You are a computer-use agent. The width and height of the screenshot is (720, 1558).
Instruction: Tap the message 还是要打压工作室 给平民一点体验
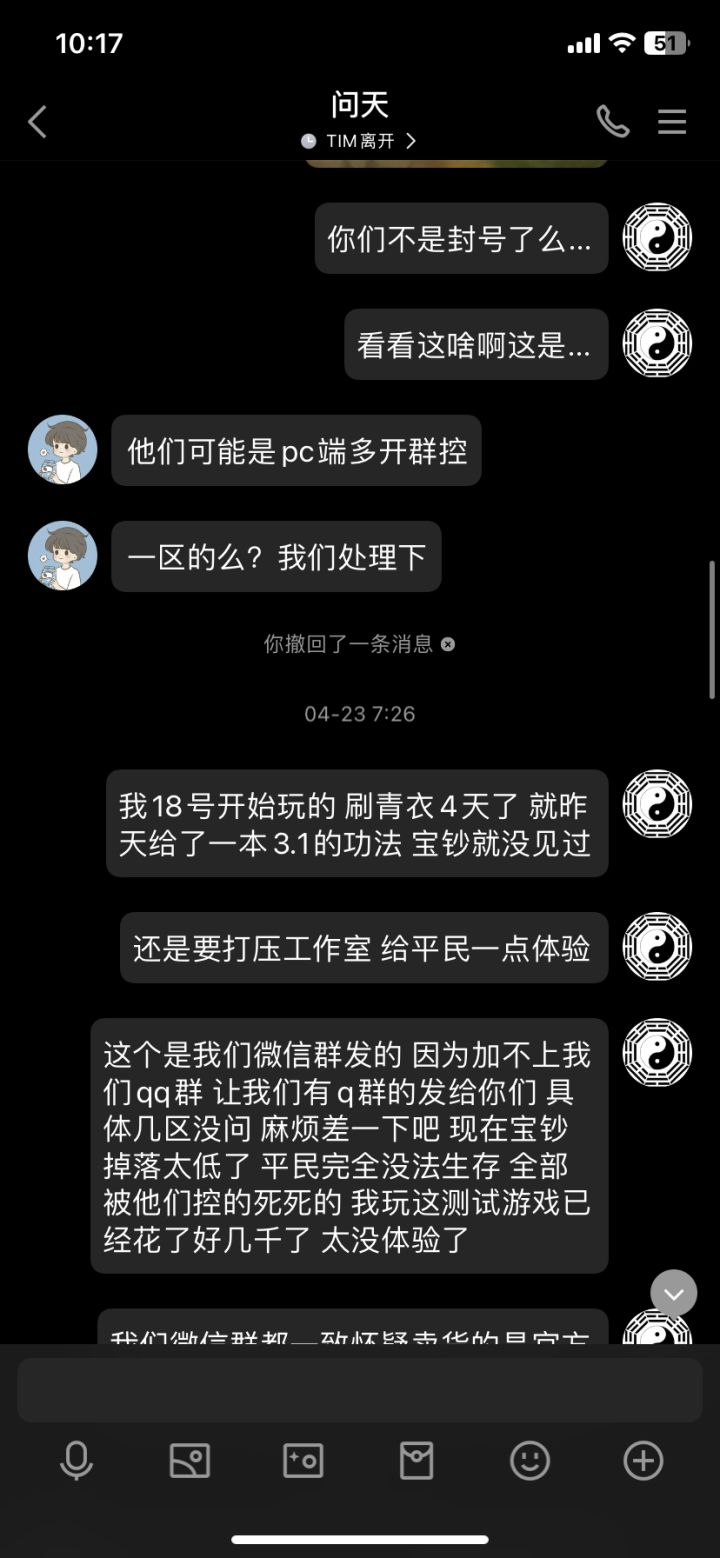(x=362, y=947)
